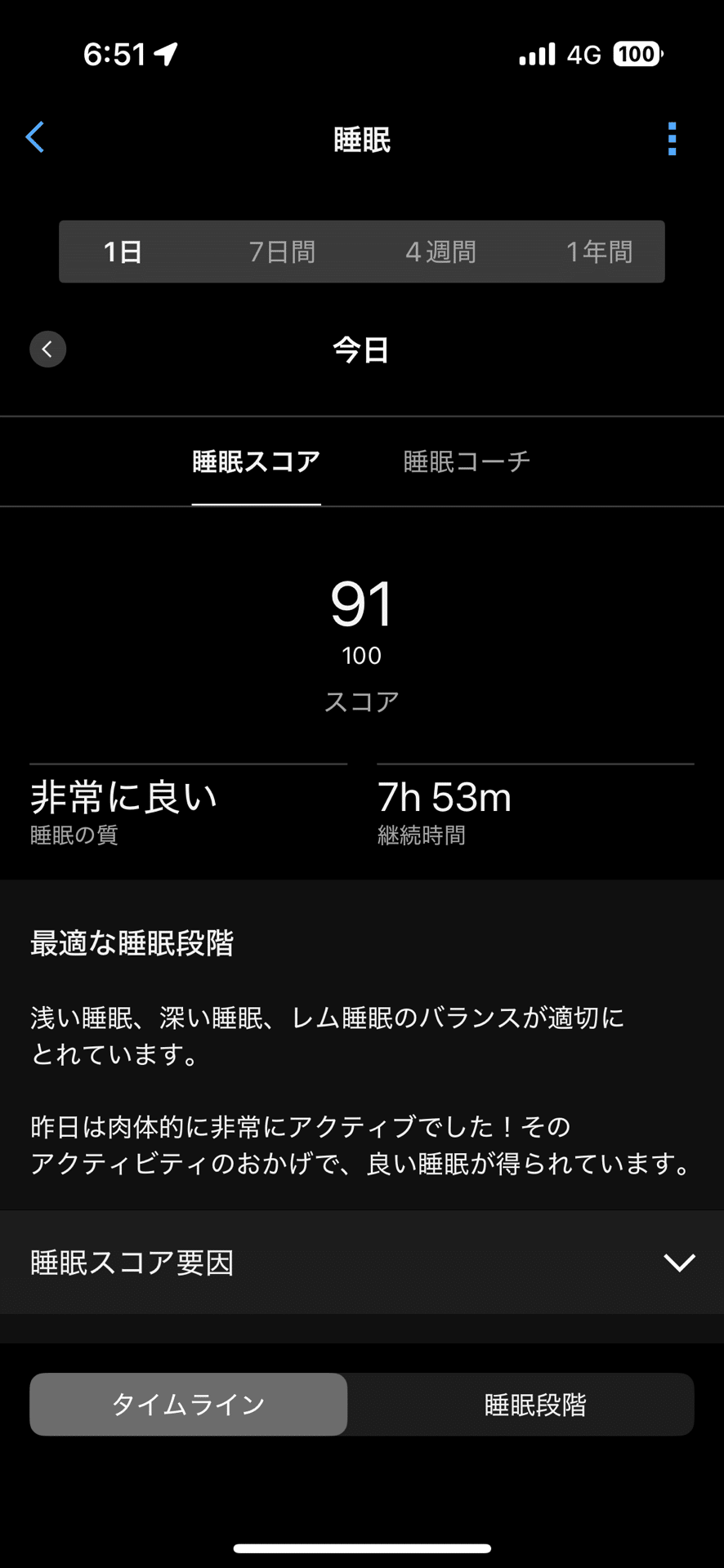Viewport: 724px width, 1568px height.
Task: Switch to the 7日間 range
Action: point(282,252)
